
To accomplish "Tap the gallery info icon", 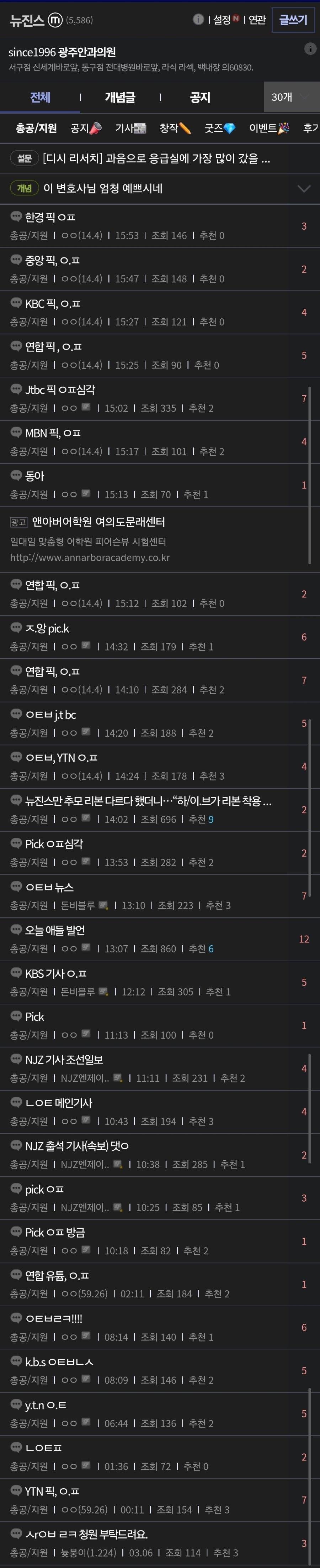I will coord(198,20).
